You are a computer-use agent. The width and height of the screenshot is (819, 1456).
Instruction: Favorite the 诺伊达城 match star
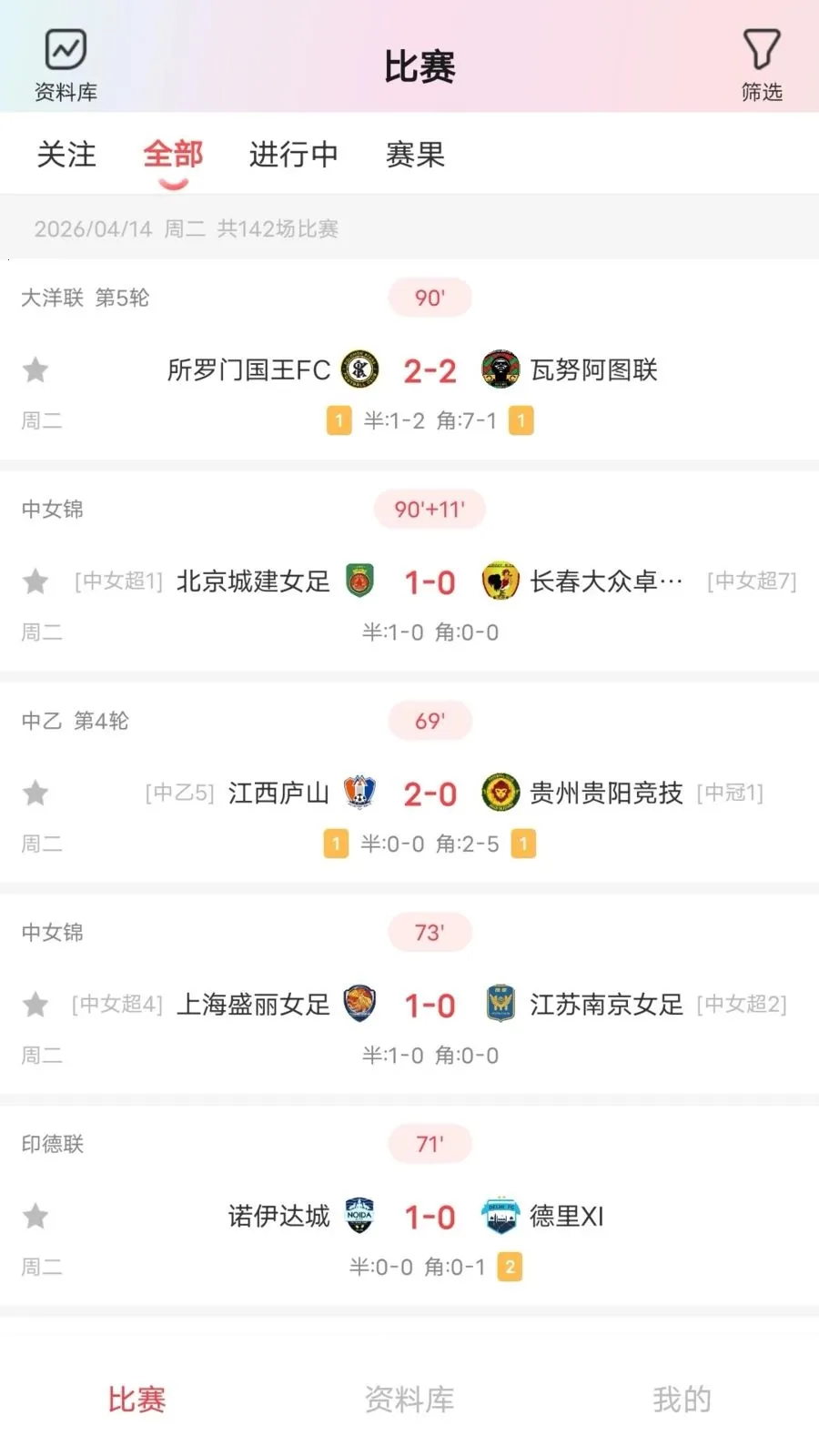coord(35,1217)
